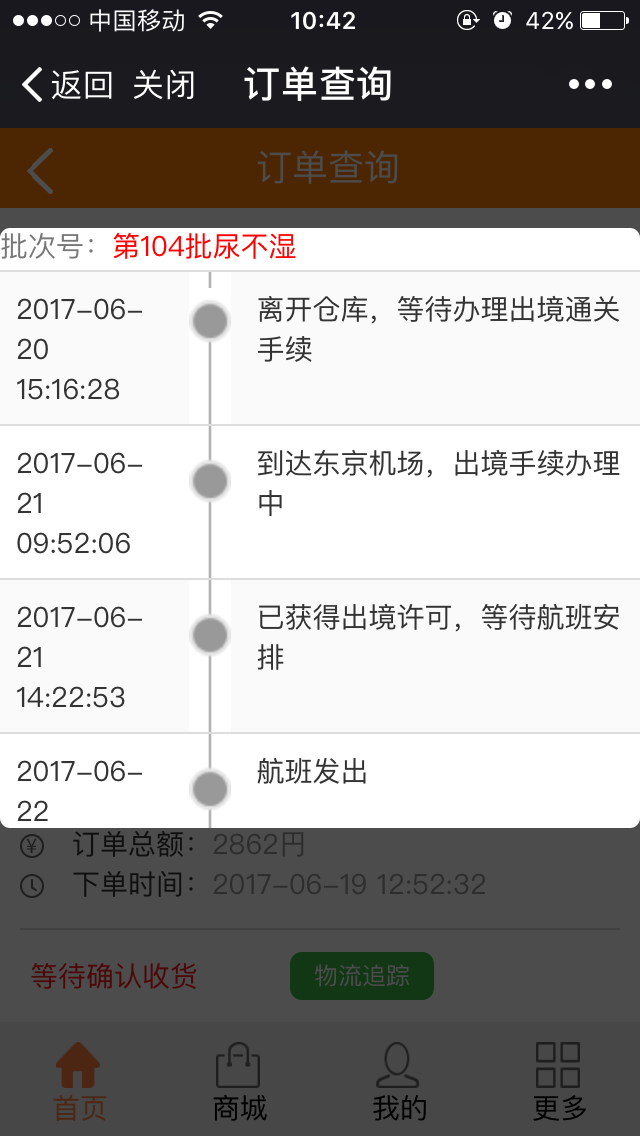
Task: Open the 我的 tab
Action: point(399,1081)
